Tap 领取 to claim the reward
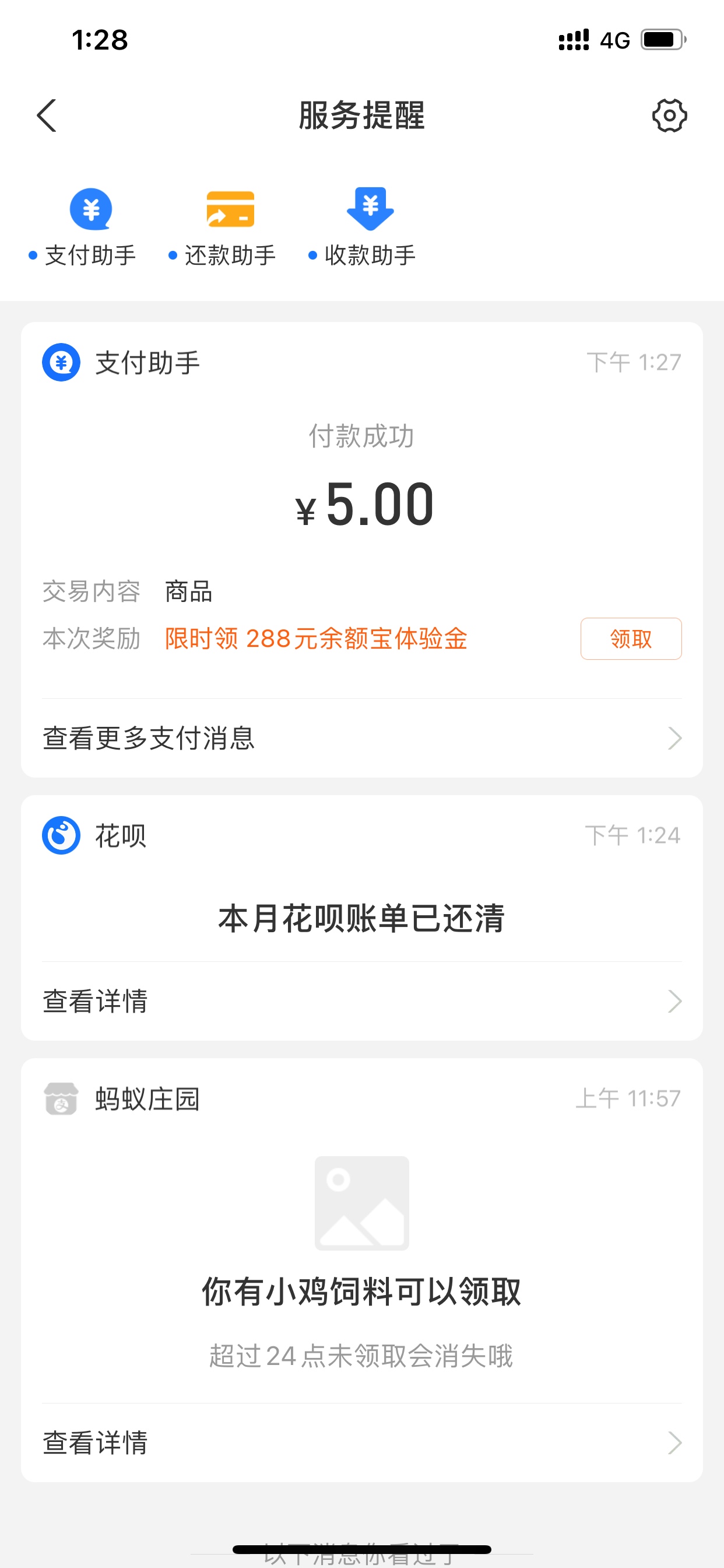The image size is (724, 1568). click(x=631, y=639)
